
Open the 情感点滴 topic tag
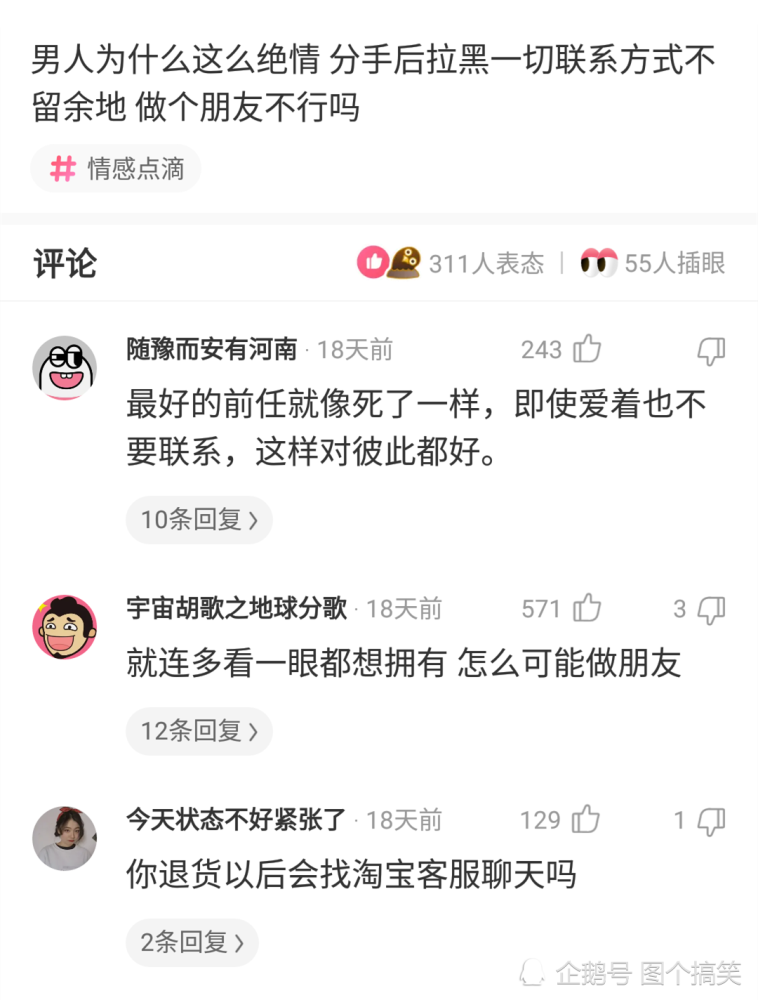tap(116, 169)
